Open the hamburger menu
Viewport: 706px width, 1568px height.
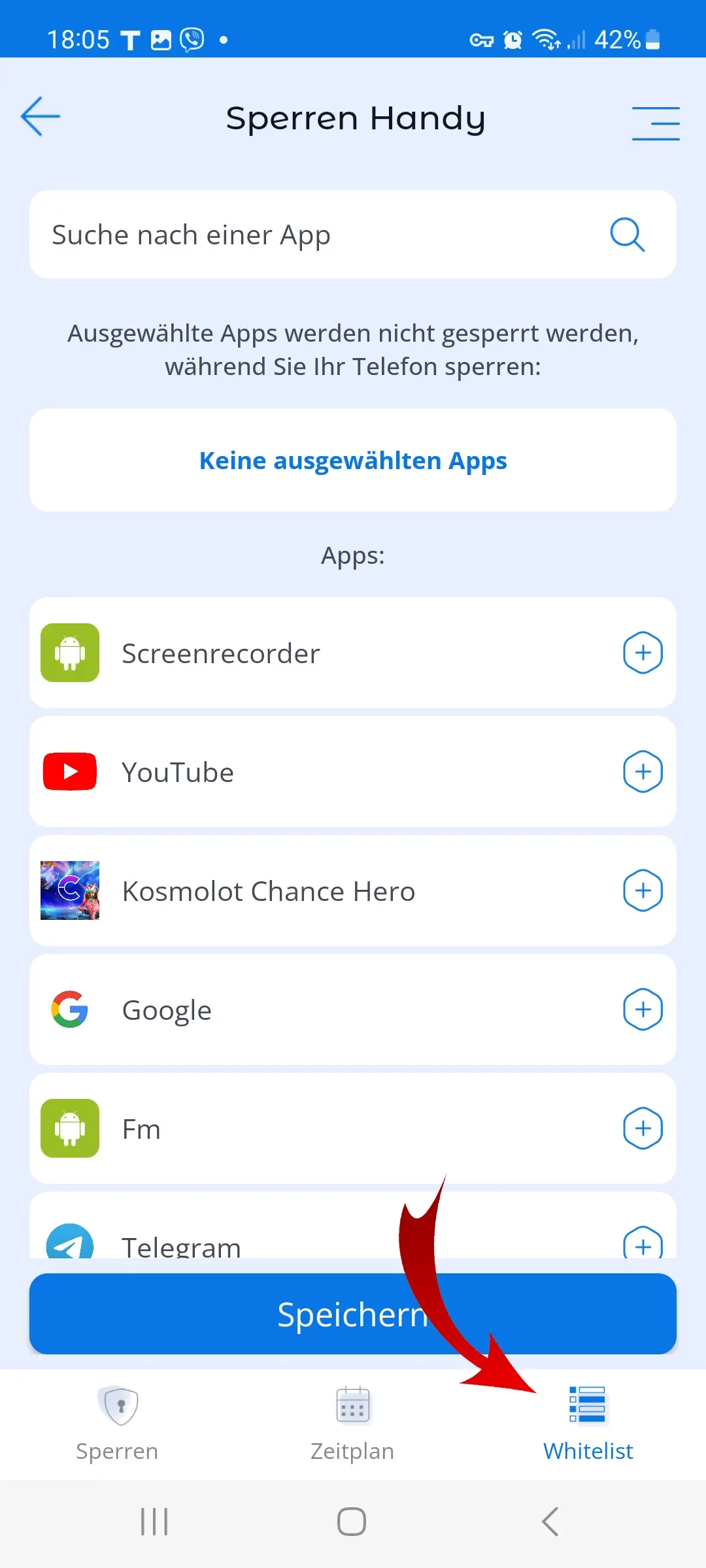655,123
